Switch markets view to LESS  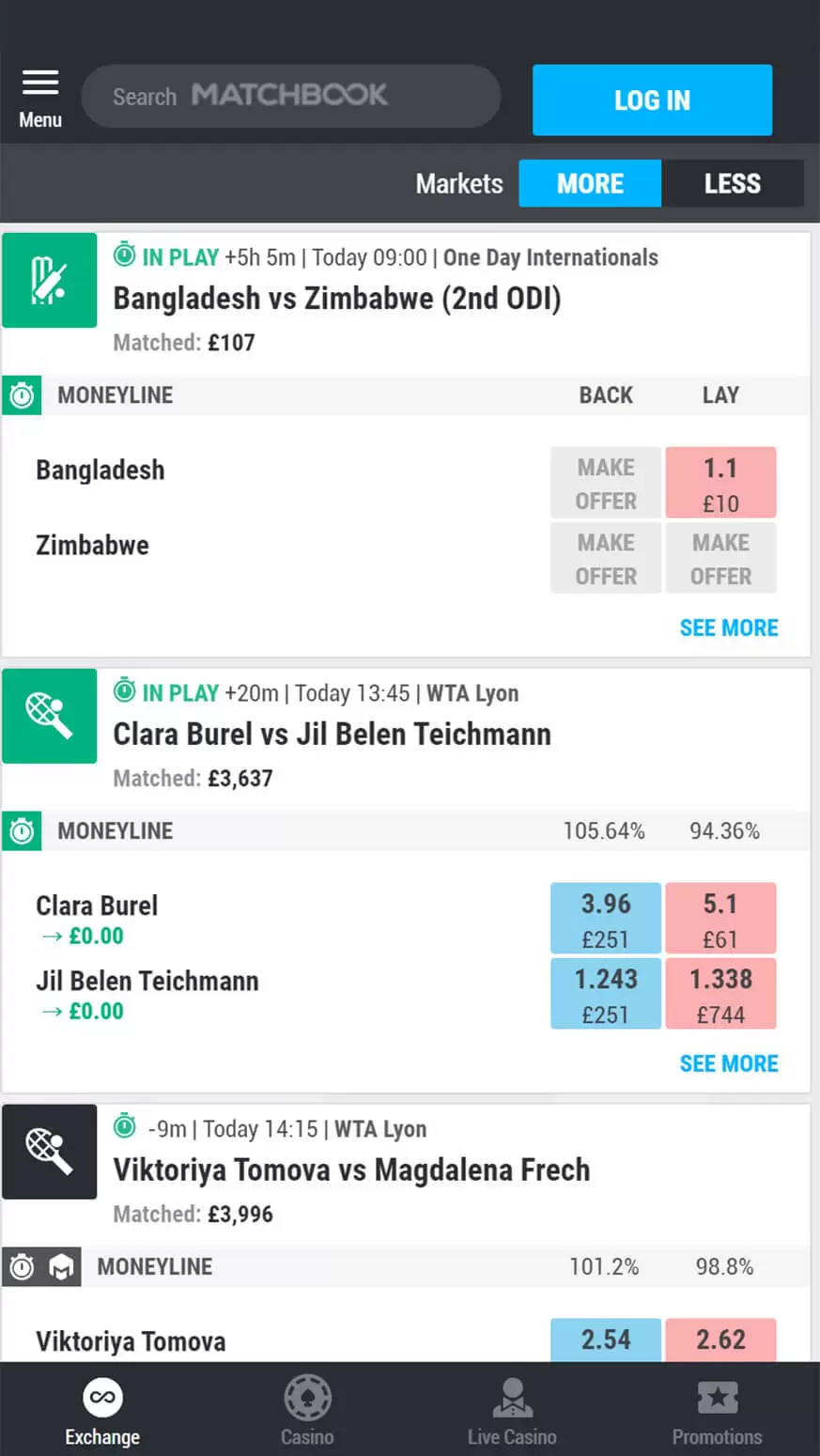[x=732, y=183]
